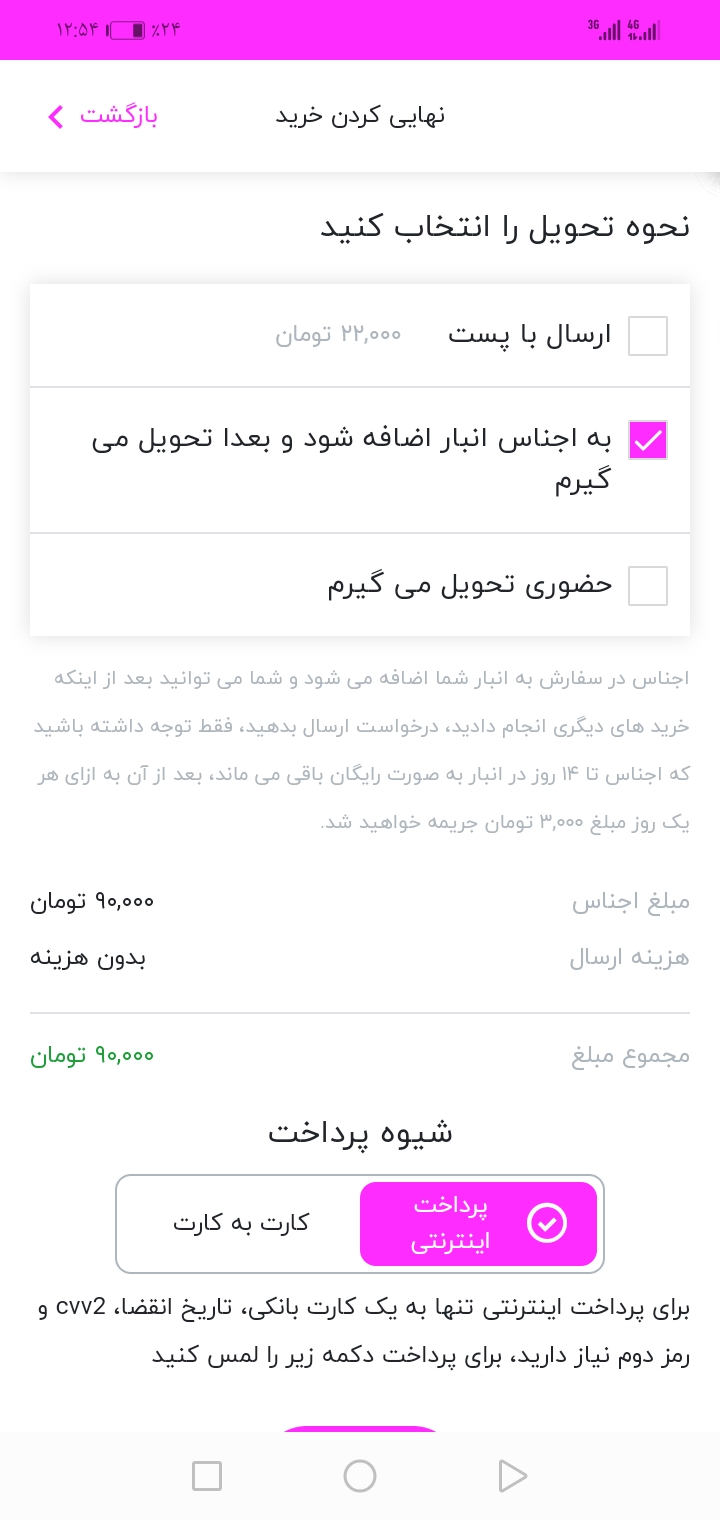Choose پرداخت اینترنتی payment method
Viewport: 720px width, 1520px height.
(x=478, y=1223)
